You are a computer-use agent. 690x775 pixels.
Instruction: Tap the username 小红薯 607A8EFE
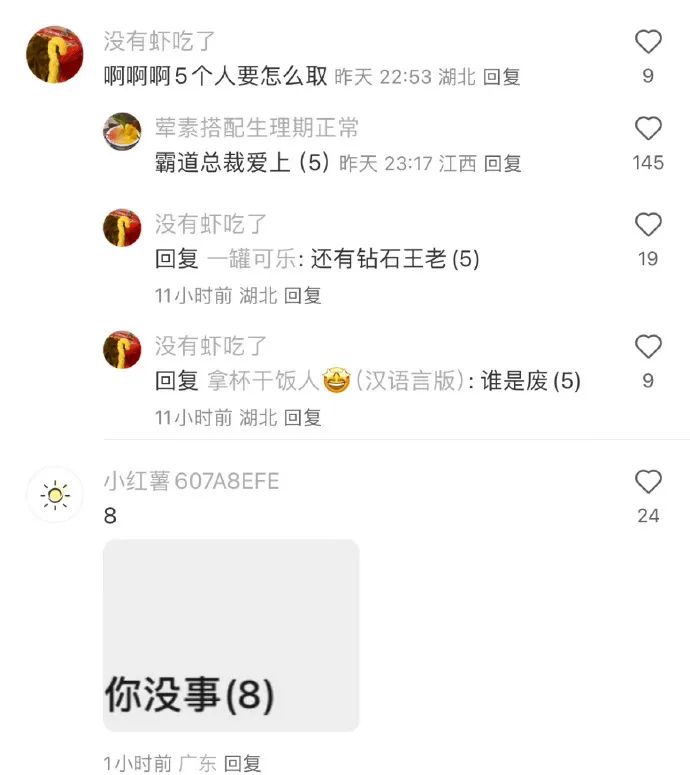pyautogui.click(x=191, y=482)
